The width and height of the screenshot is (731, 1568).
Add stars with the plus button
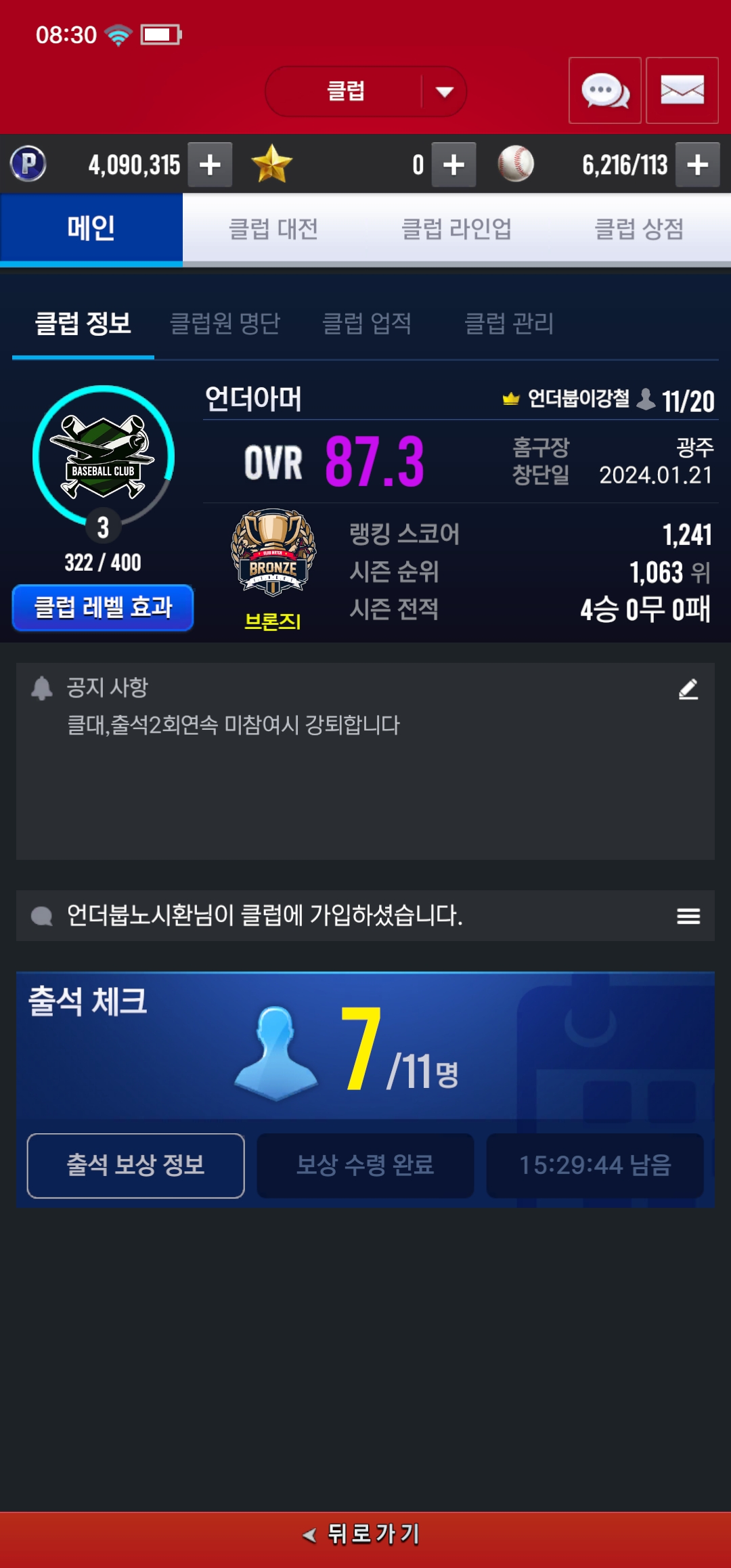point(453,165)
